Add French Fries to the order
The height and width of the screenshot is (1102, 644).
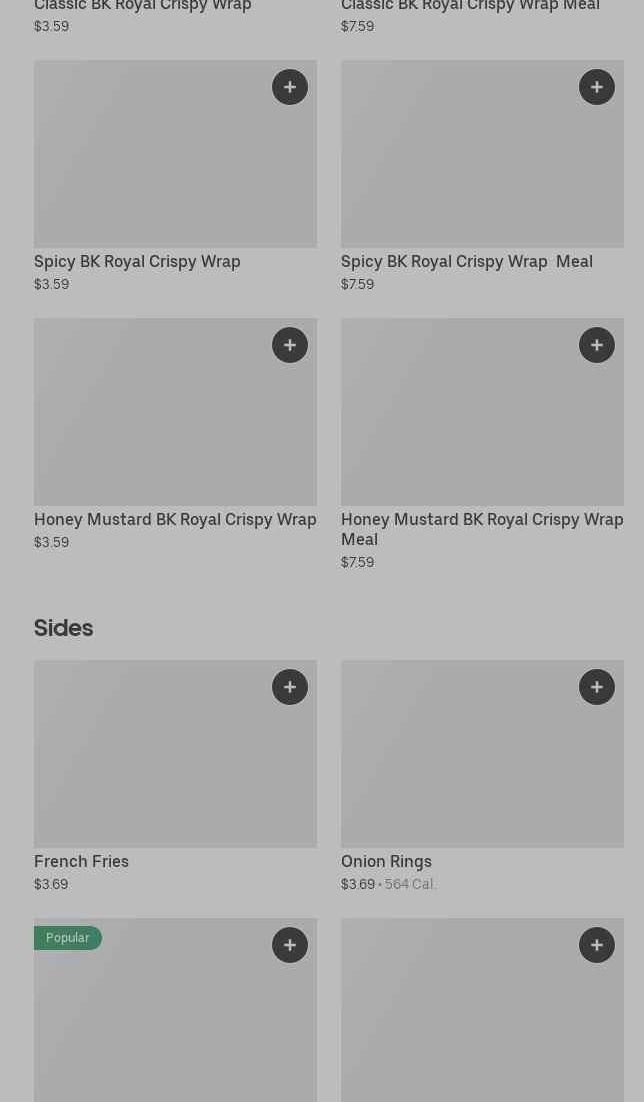pyautogui.click(x=290, y=687)
